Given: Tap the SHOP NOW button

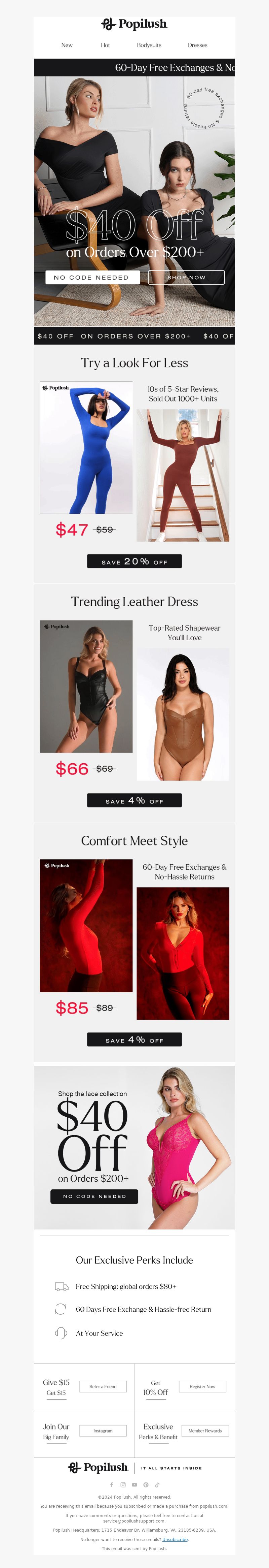Looking at the screenshot, I should point(186,278).
